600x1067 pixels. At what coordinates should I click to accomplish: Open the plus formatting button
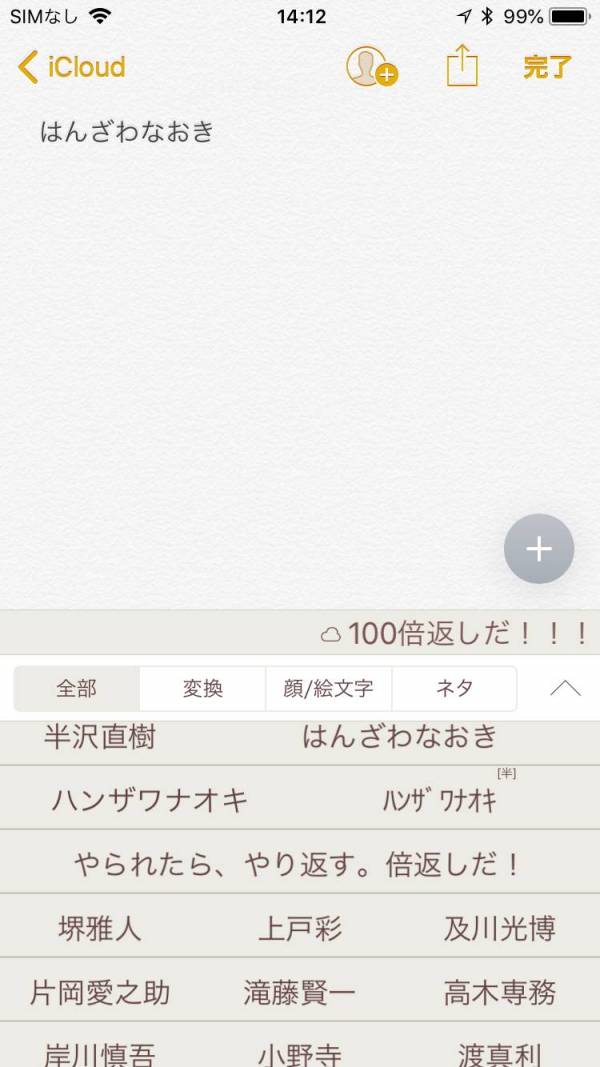(539, 549)
